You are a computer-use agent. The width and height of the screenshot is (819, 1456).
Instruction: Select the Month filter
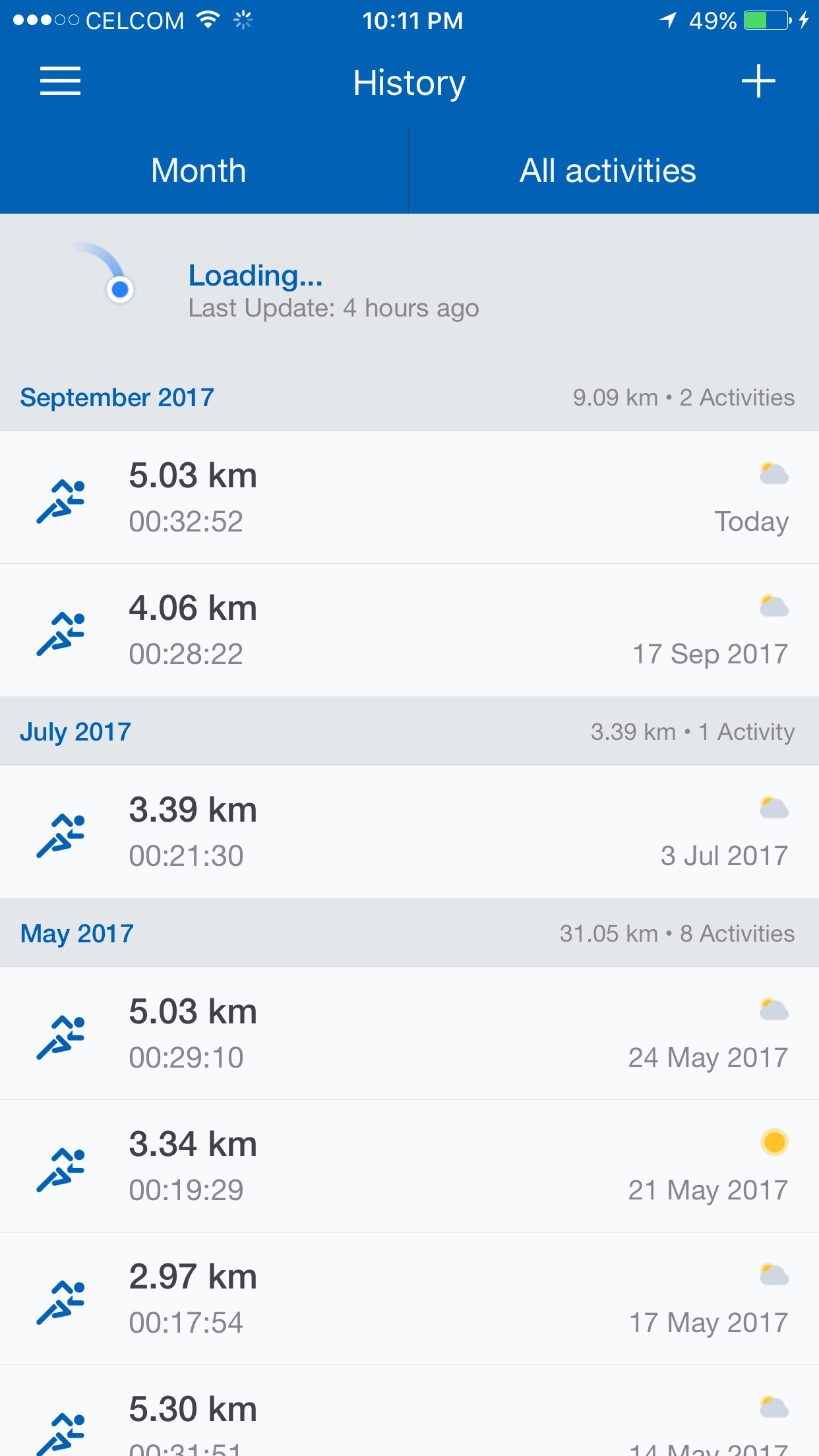pos(198,171)
